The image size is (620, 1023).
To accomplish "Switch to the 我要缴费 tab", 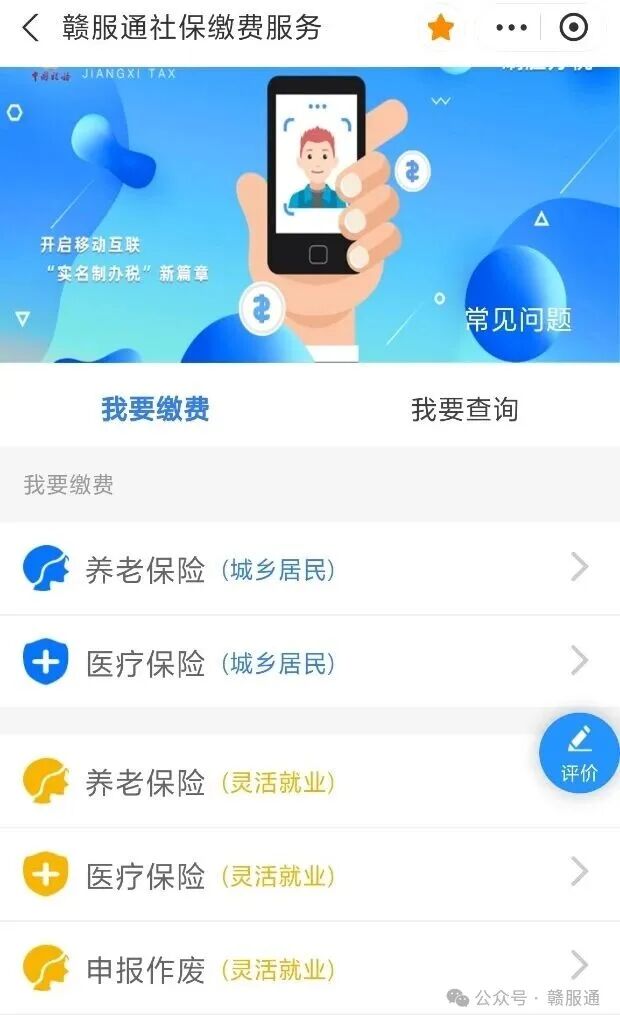I will (155, 409).
